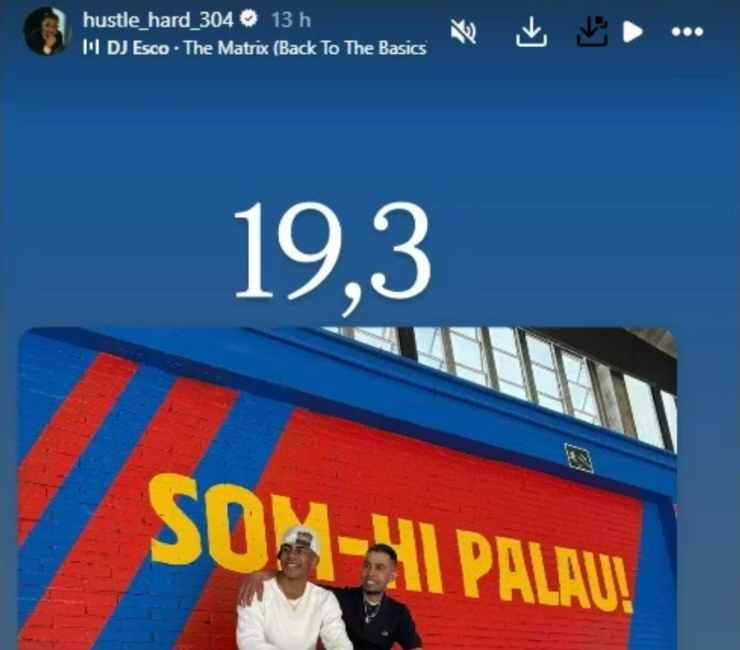
Task: Tap the second download-all icon
Action: [592, 32]
